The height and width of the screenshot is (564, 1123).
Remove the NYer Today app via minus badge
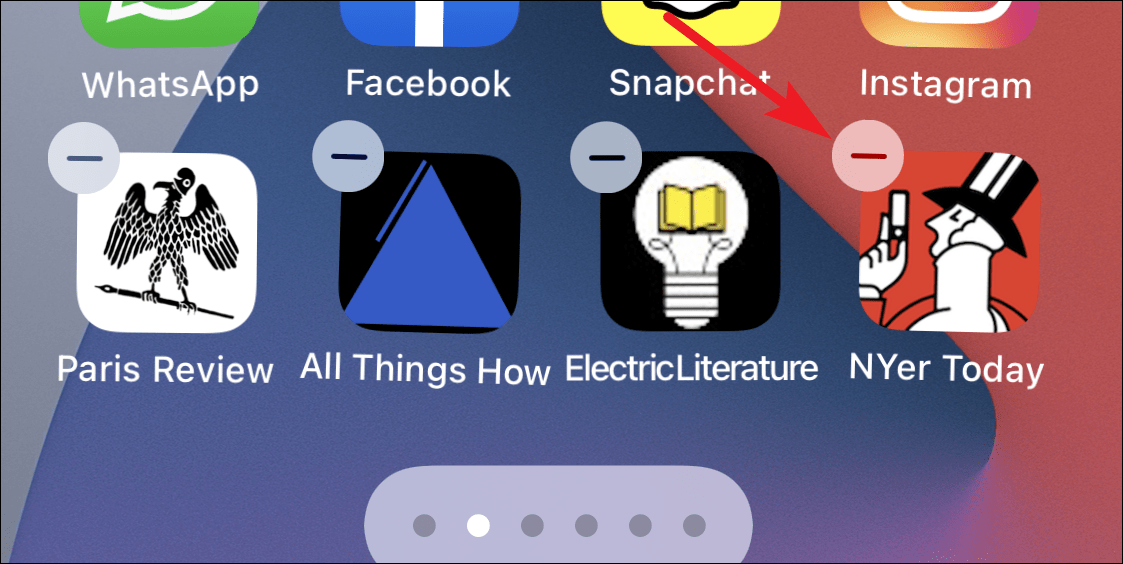pos(869,157)
